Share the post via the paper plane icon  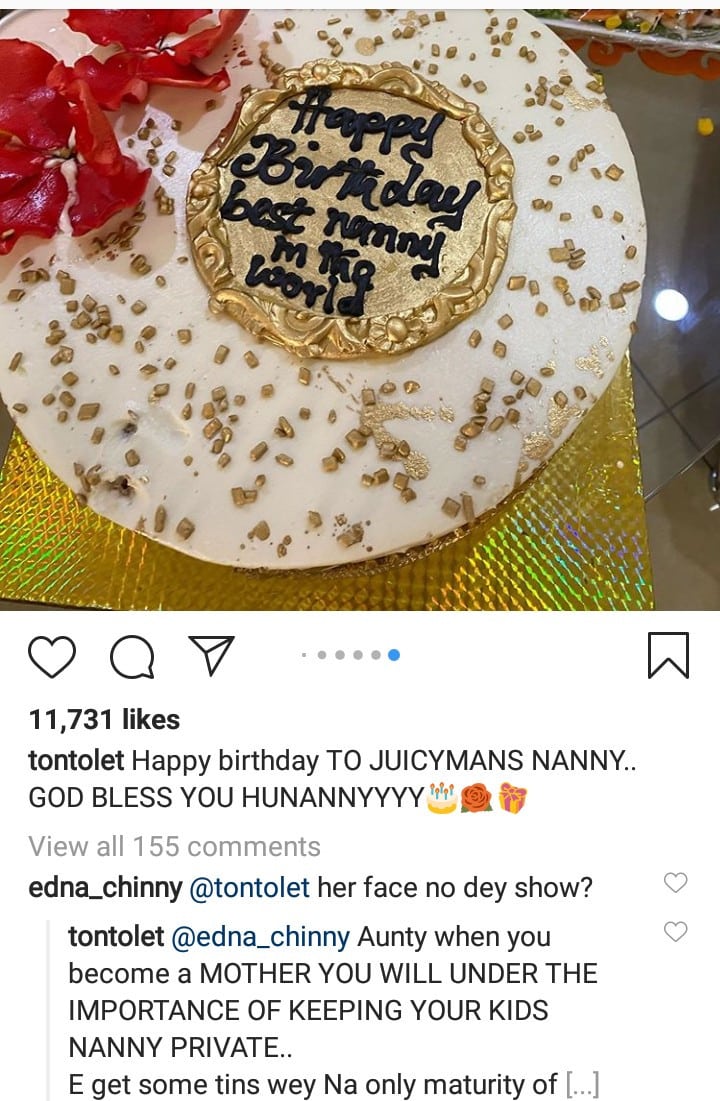click(211, 656)
